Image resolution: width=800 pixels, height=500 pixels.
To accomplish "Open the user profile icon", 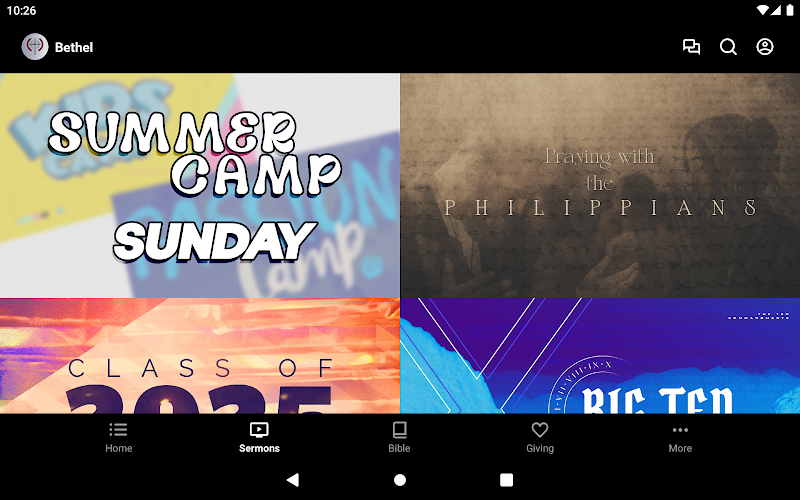I will coord(765,46).
